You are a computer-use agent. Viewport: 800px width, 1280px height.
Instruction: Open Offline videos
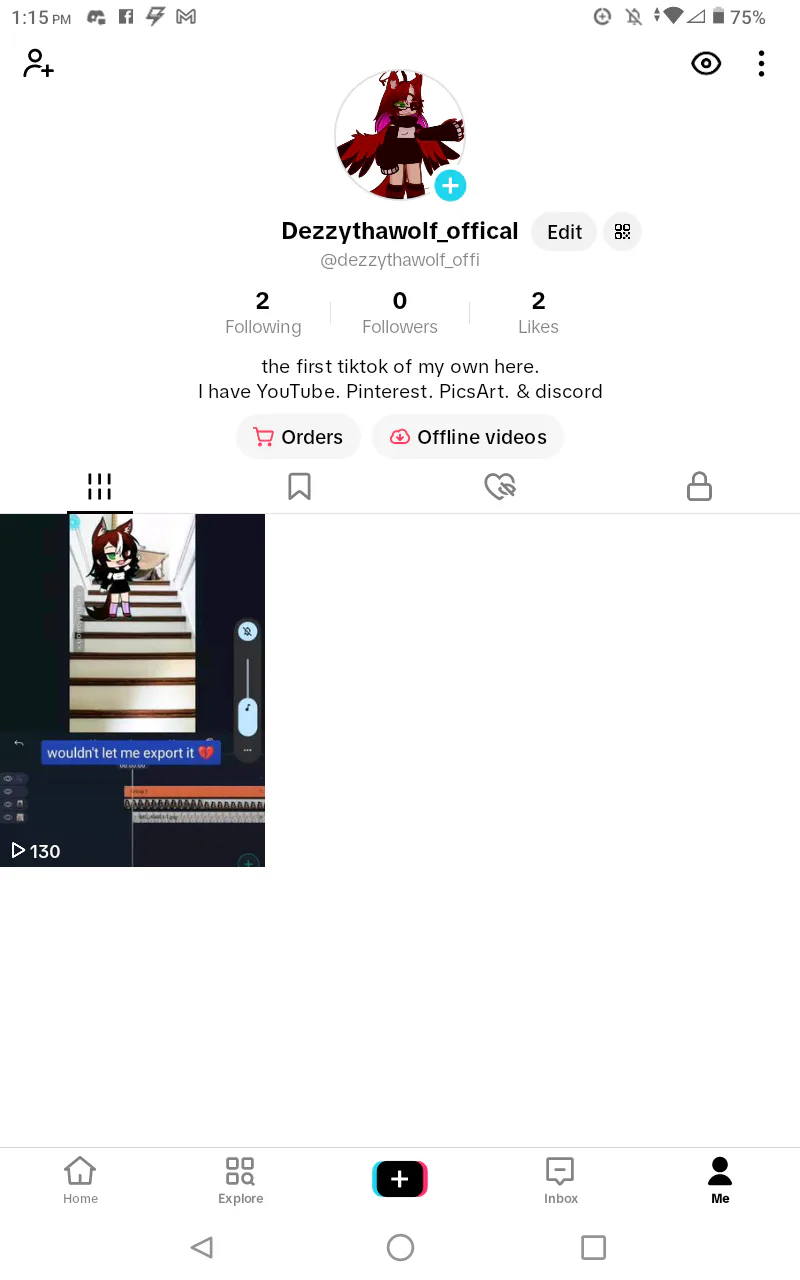pos(468,437)
